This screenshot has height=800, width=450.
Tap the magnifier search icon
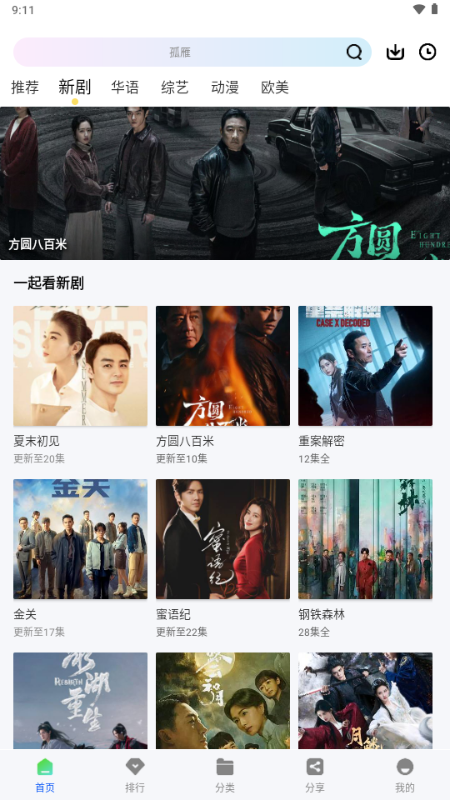[x=354, y=52]
